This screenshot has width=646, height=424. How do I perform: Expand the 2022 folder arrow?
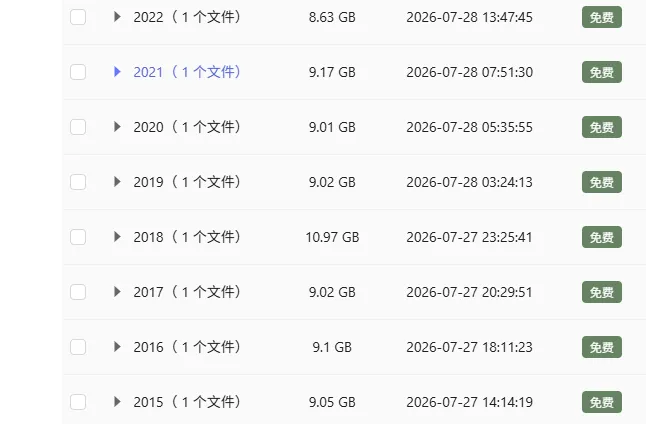pos(117,17)
